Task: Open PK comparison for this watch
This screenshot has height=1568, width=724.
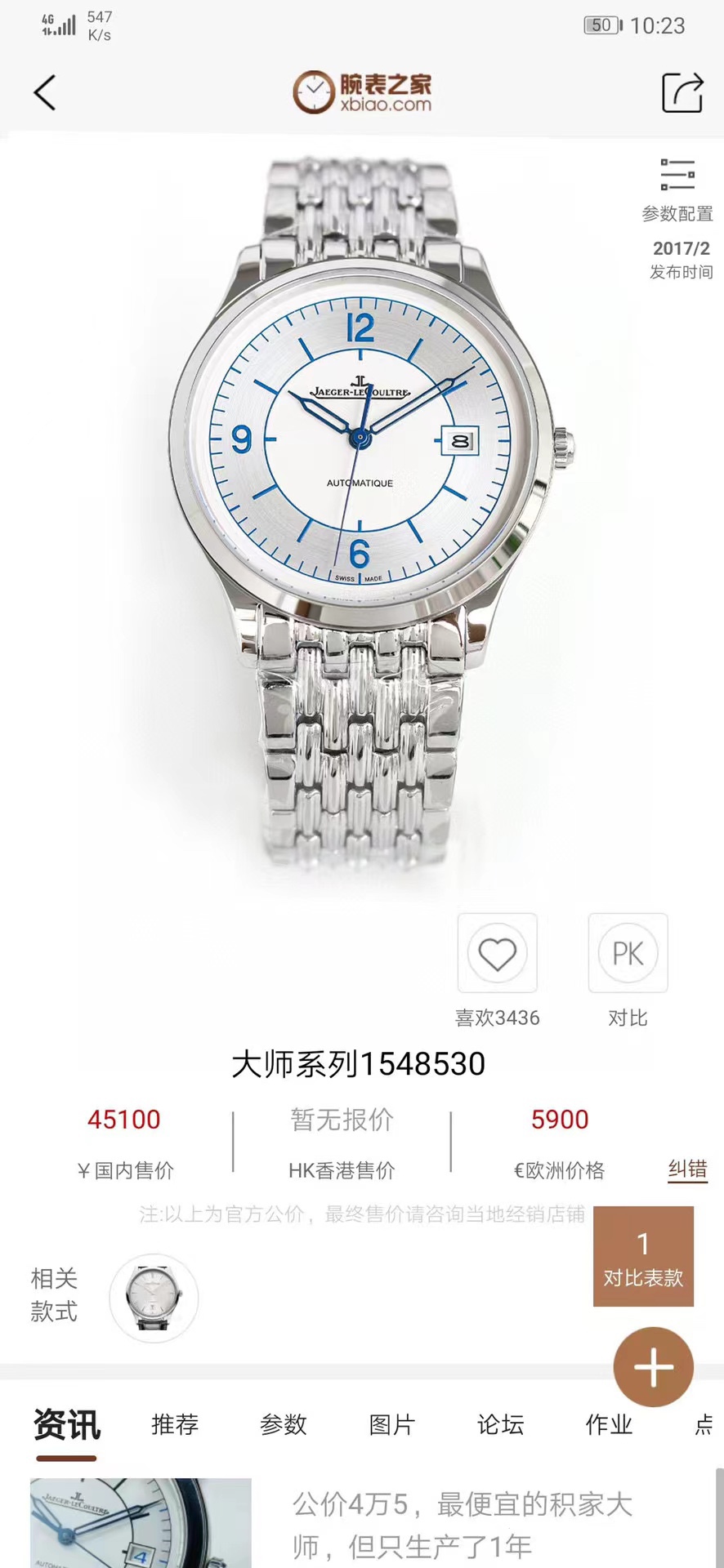Action: pyautogui.click(x=628, y=954)
